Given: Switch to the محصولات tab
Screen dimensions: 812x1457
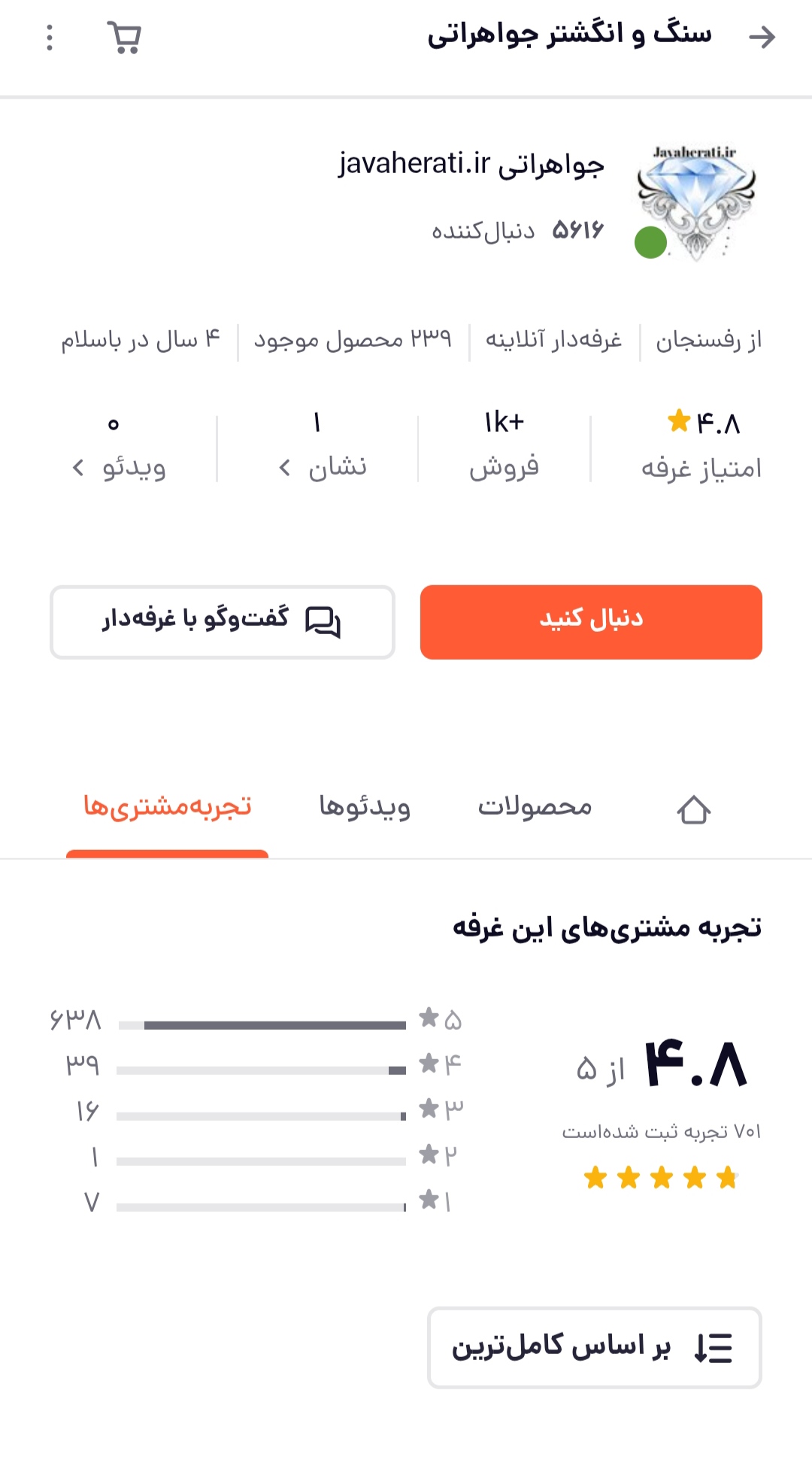Looking at the screenshot, I should tap(535, 807).
